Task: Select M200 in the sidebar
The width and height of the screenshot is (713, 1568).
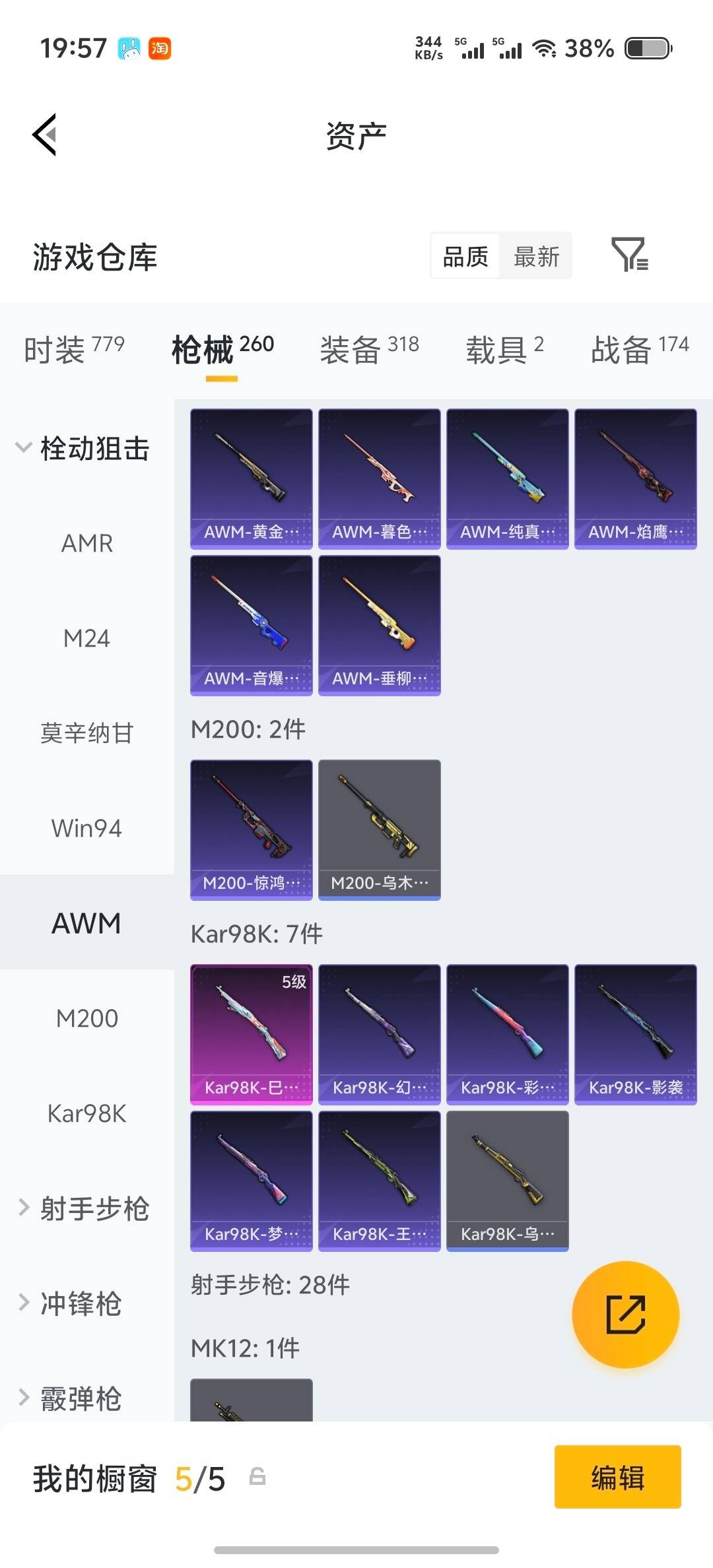Action: [86, 1018]
